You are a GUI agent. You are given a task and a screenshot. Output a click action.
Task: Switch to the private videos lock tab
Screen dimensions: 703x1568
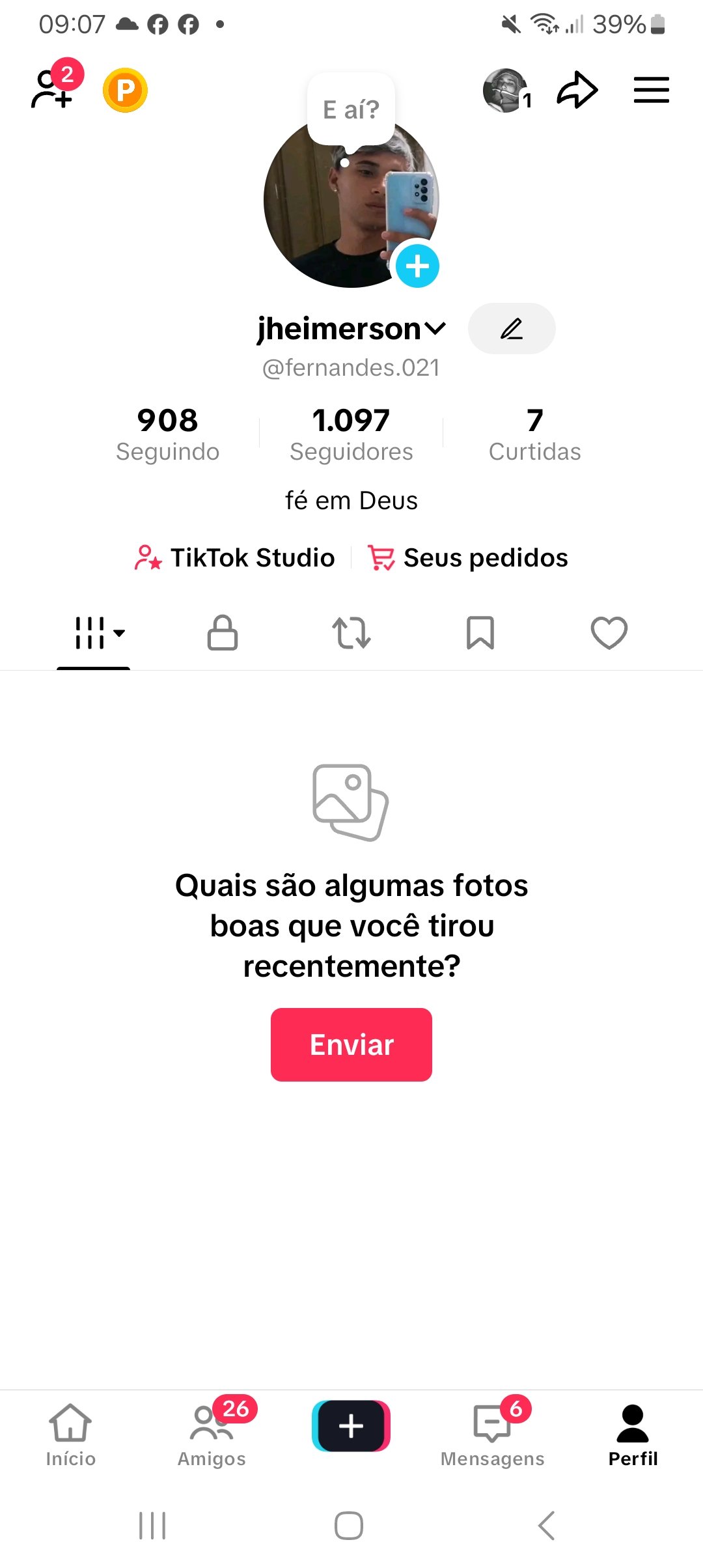[x=223, y=633]
